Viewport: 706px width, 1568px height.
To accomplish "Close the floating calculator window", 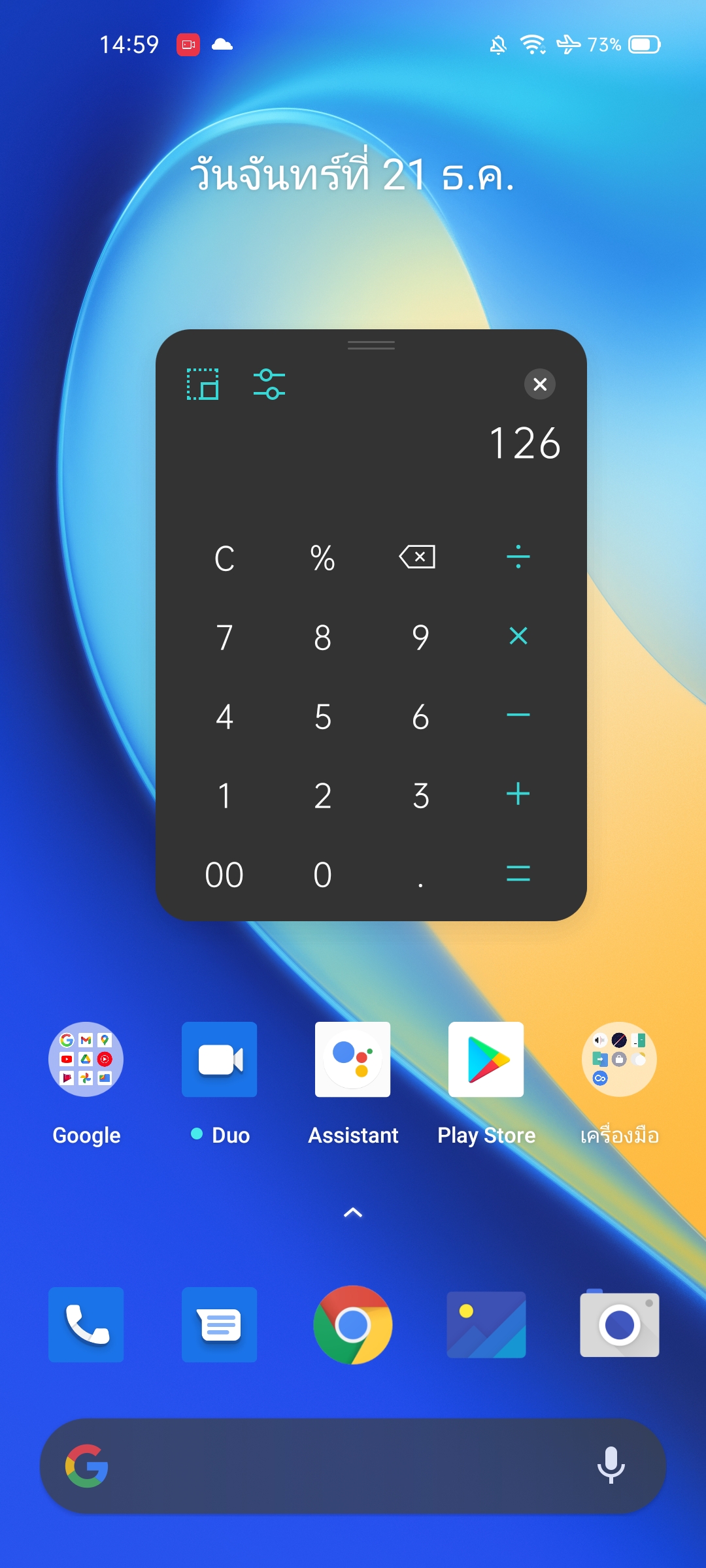I will pyautogui.click(x=540, y=384).
